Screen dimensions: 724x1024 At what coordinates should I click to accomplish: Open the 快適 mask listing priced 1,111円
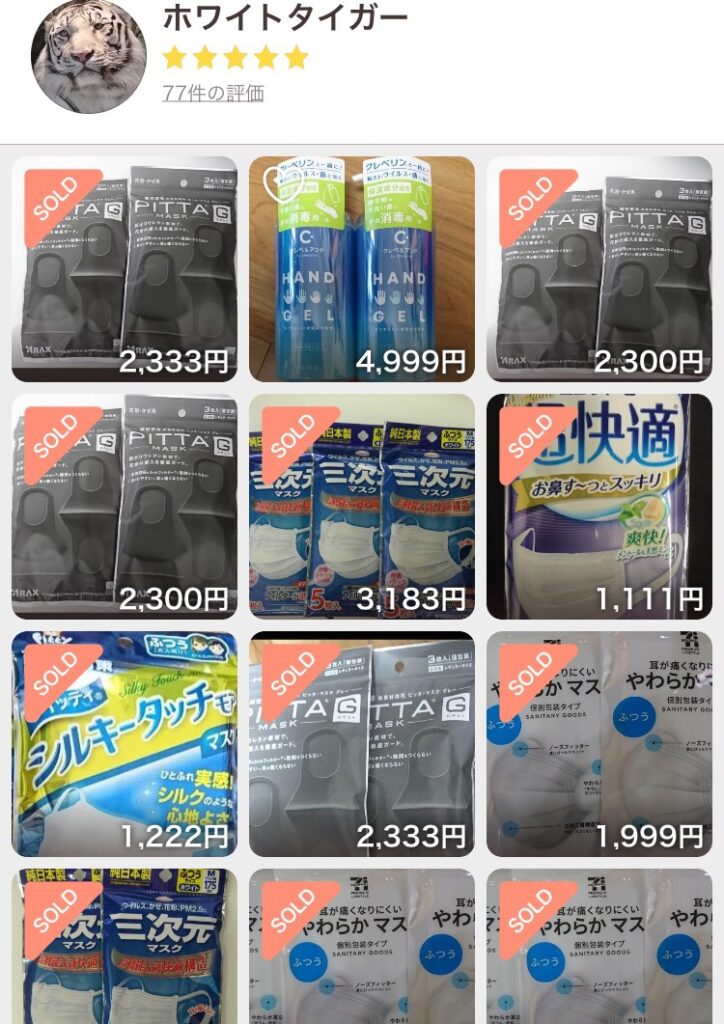(x=599, y=506)
